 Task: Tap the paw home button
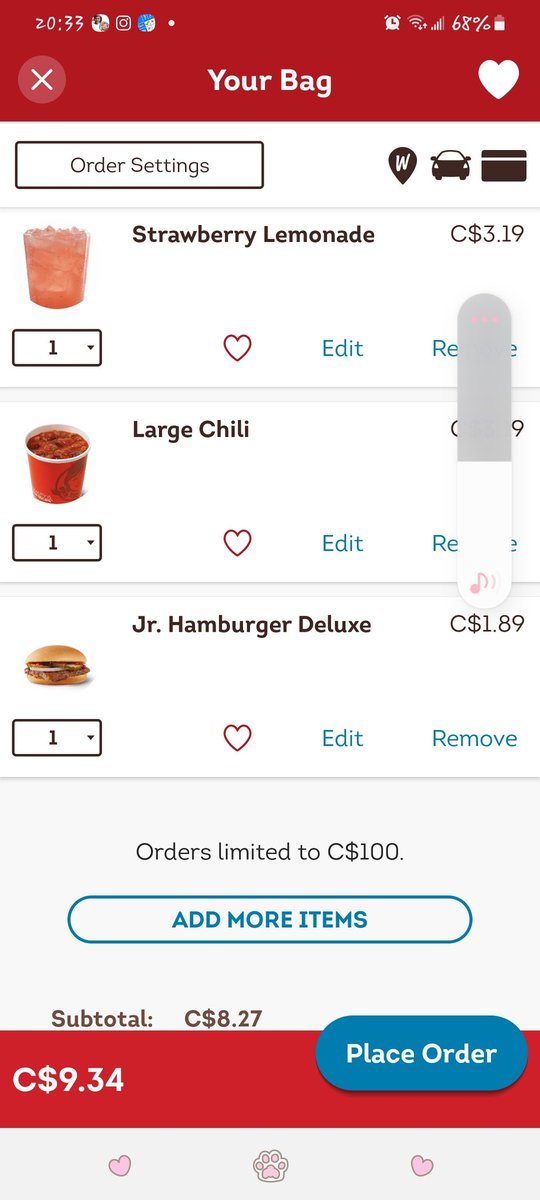coord(270,1165)
